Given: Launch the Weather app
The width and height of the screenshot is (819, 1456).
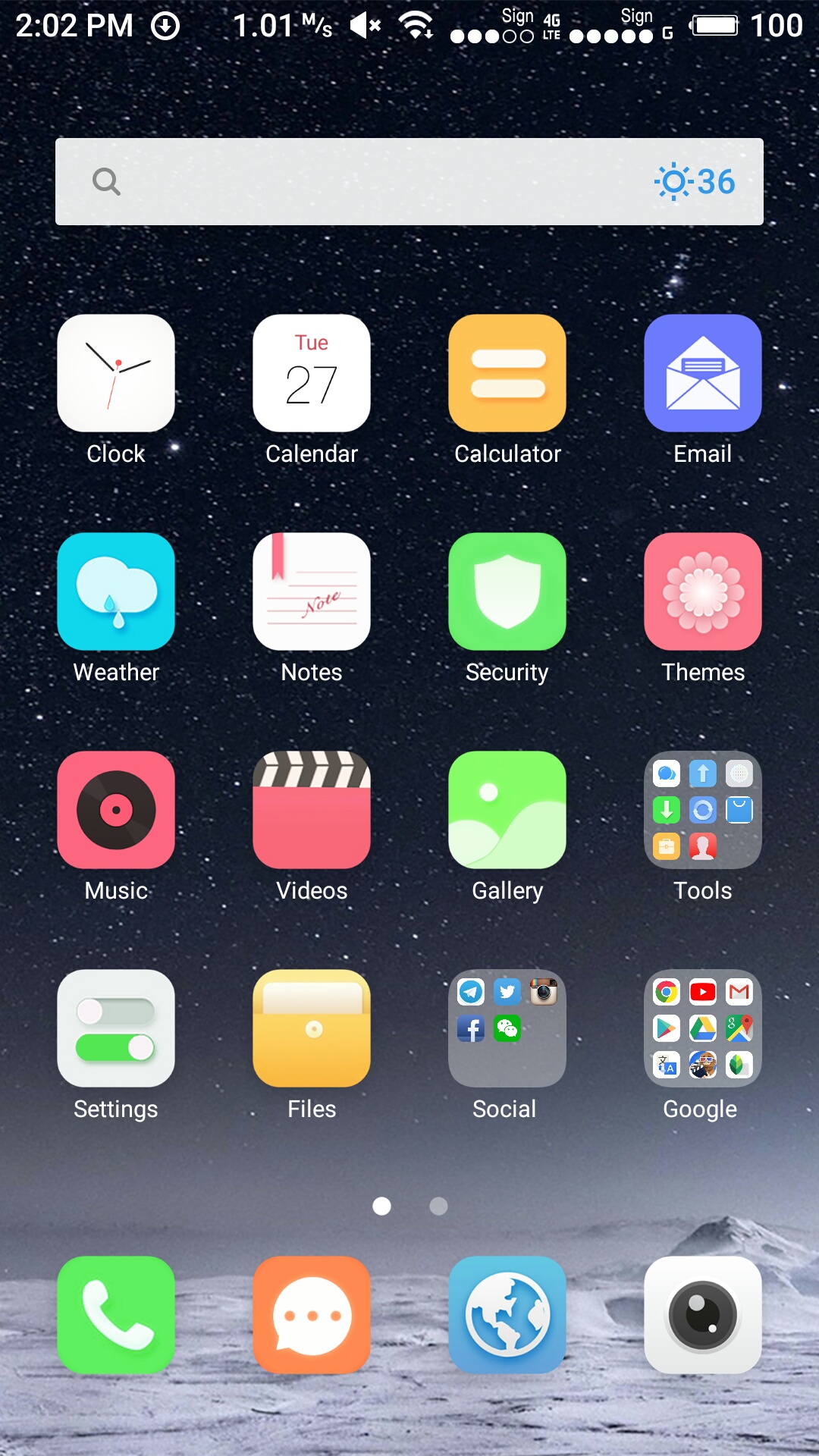Looking at the screenshot, I should click(115, 591).
